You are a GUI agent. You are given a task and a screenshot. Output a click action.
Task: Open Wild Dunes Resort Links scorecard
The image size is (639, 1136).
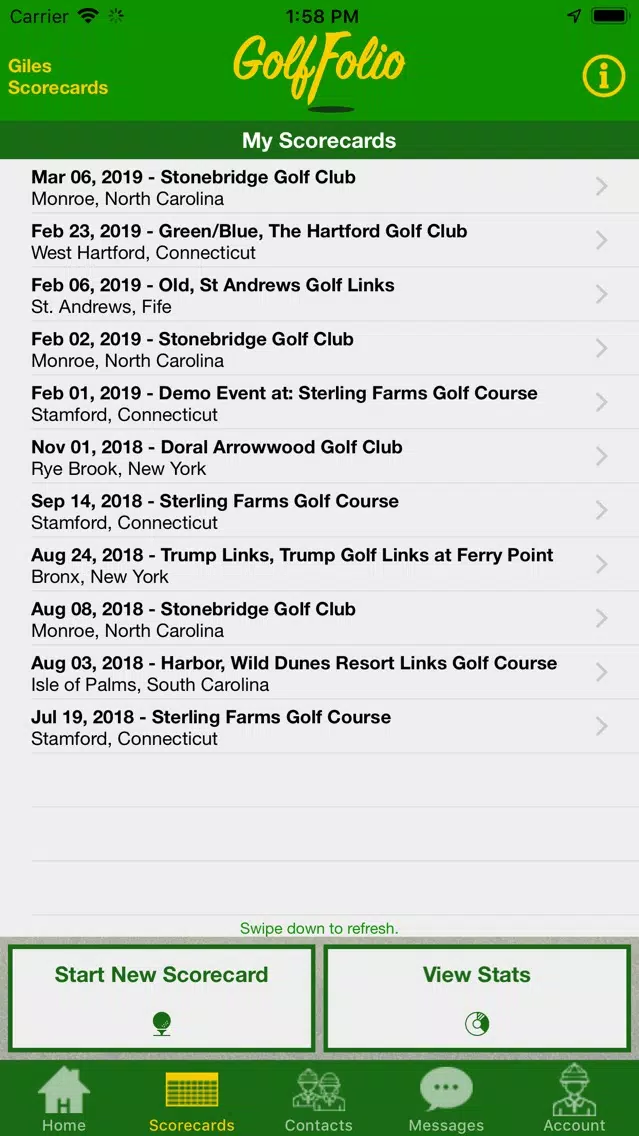320,673
